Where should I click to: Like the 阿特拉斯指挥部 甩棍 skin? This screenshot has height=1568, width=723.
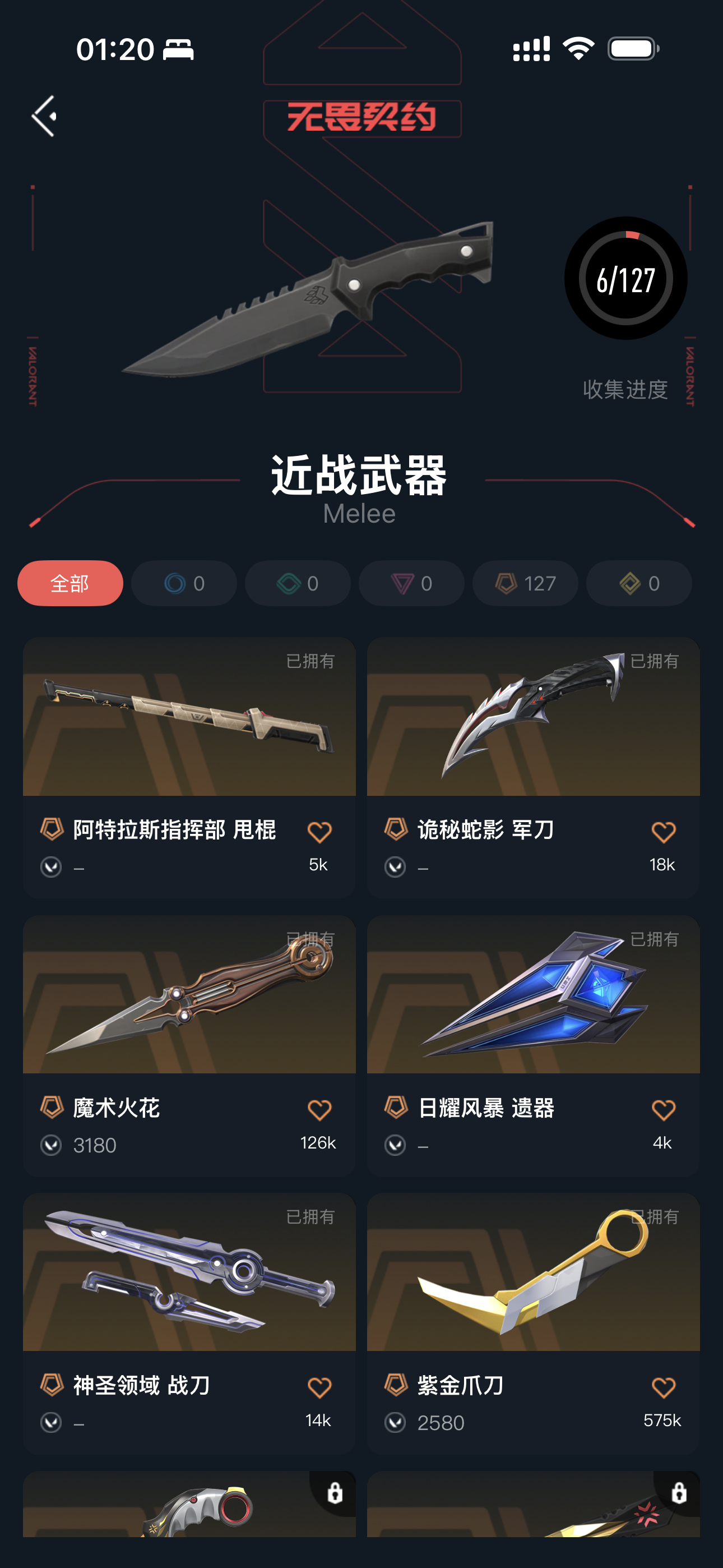click(x=319, y=832)
